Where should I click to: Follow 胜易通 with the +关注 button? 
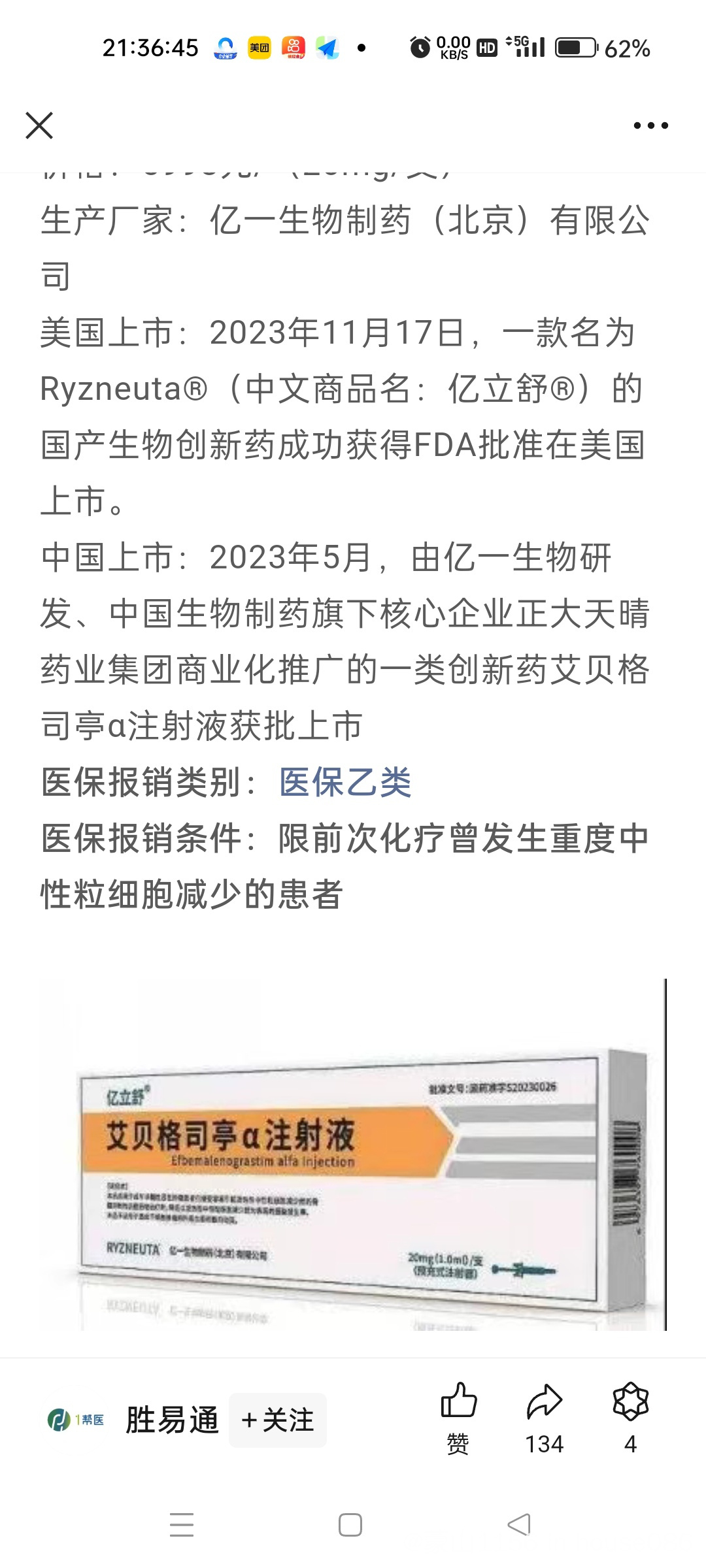(278, 1420)
